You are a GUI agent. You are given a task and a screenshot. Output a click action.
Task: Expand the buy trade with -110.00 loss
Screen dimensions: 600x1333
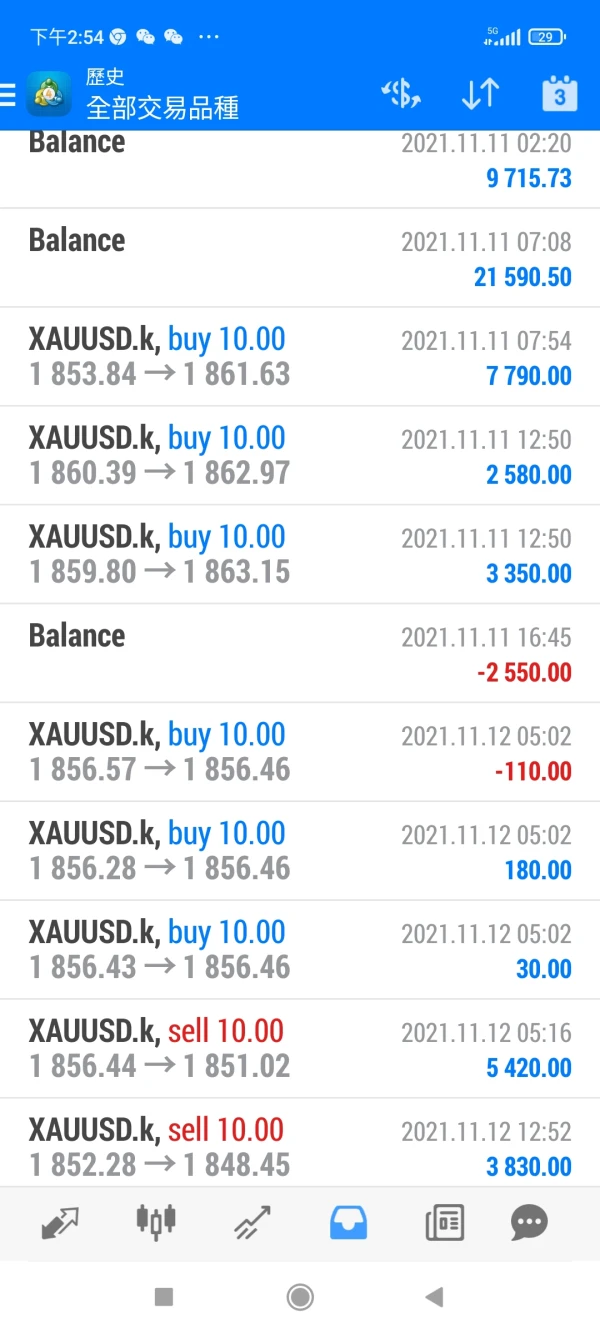click(300, 752)
